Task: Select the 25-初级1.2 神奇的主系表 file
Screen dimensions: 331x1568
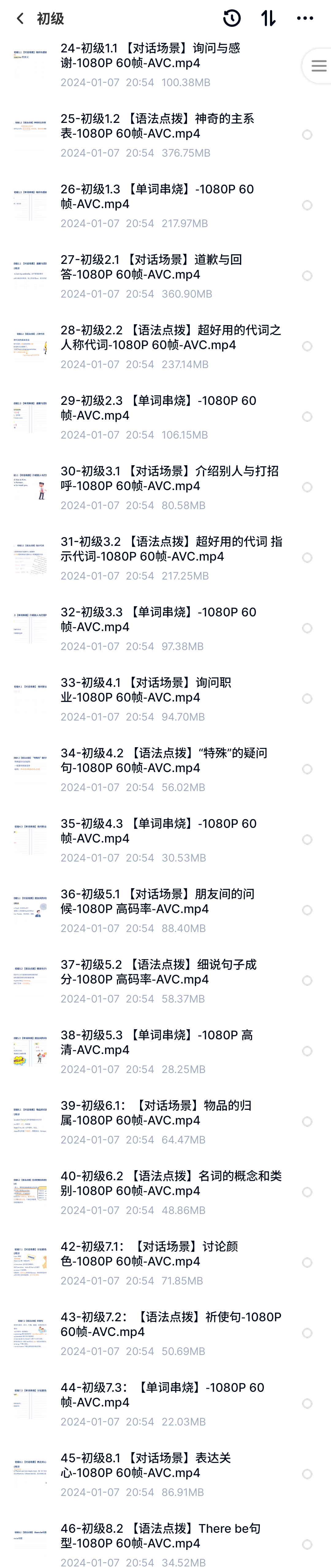Action: pyautogui.click(x=307, y=135)
